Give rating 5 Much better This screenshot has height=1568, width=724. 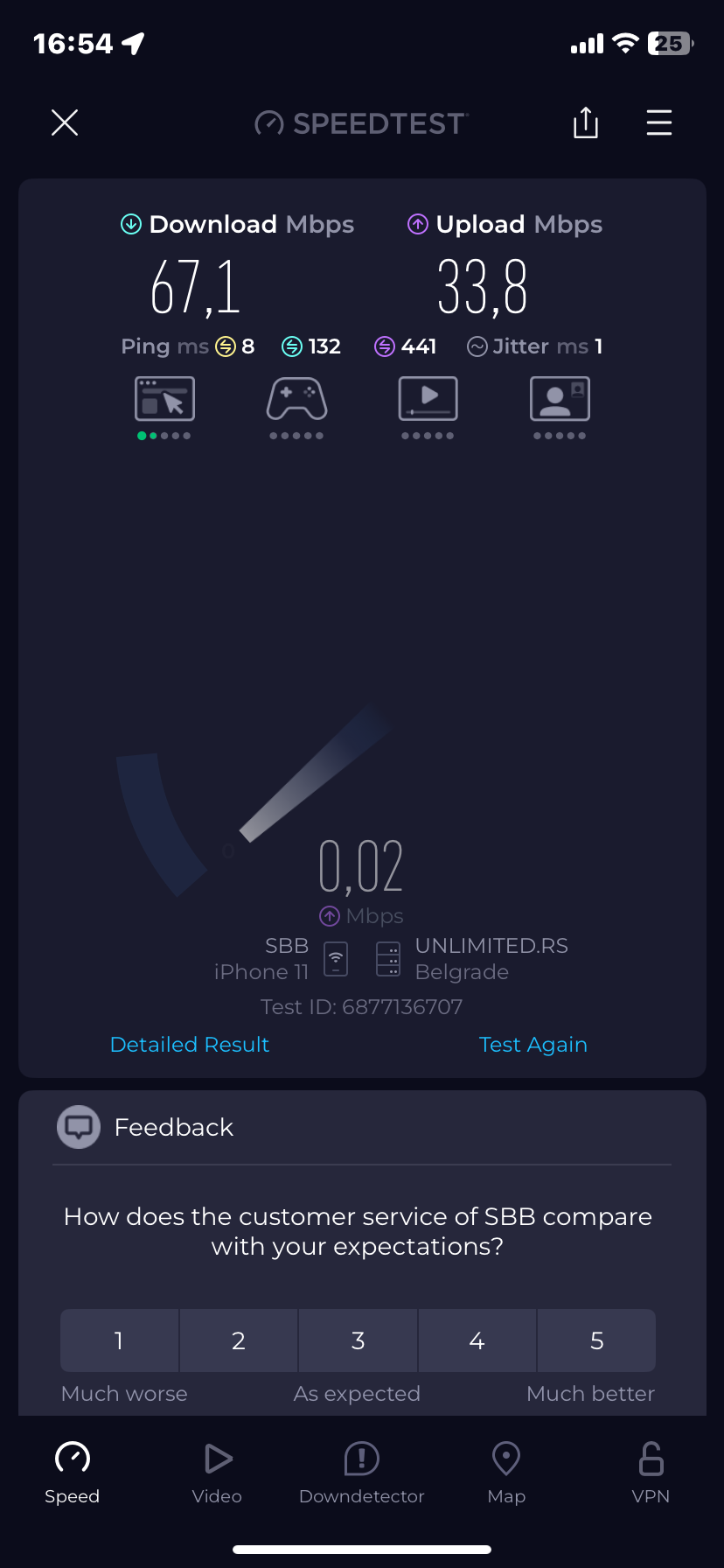(x=596, y=1340)
